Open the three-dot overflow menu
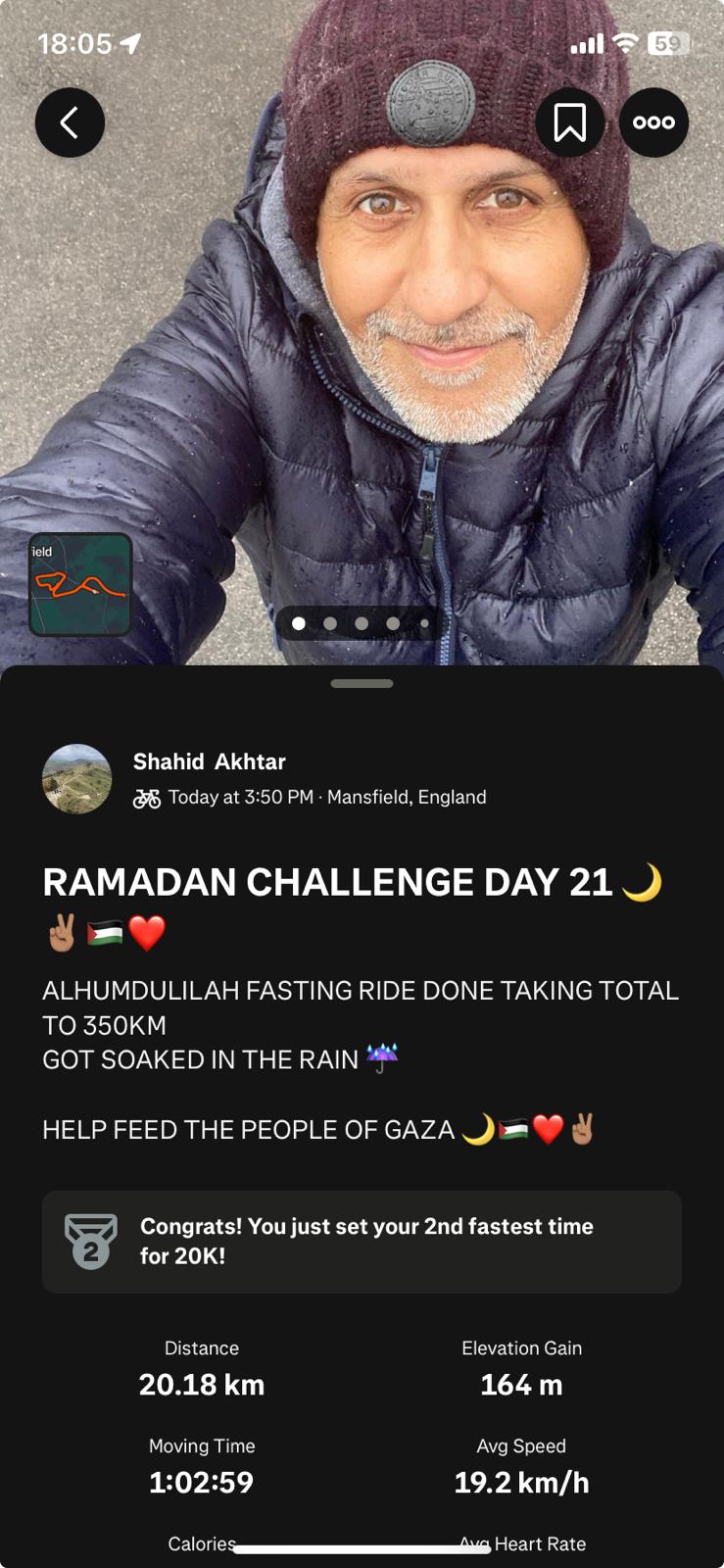 (x=653, y=122)
